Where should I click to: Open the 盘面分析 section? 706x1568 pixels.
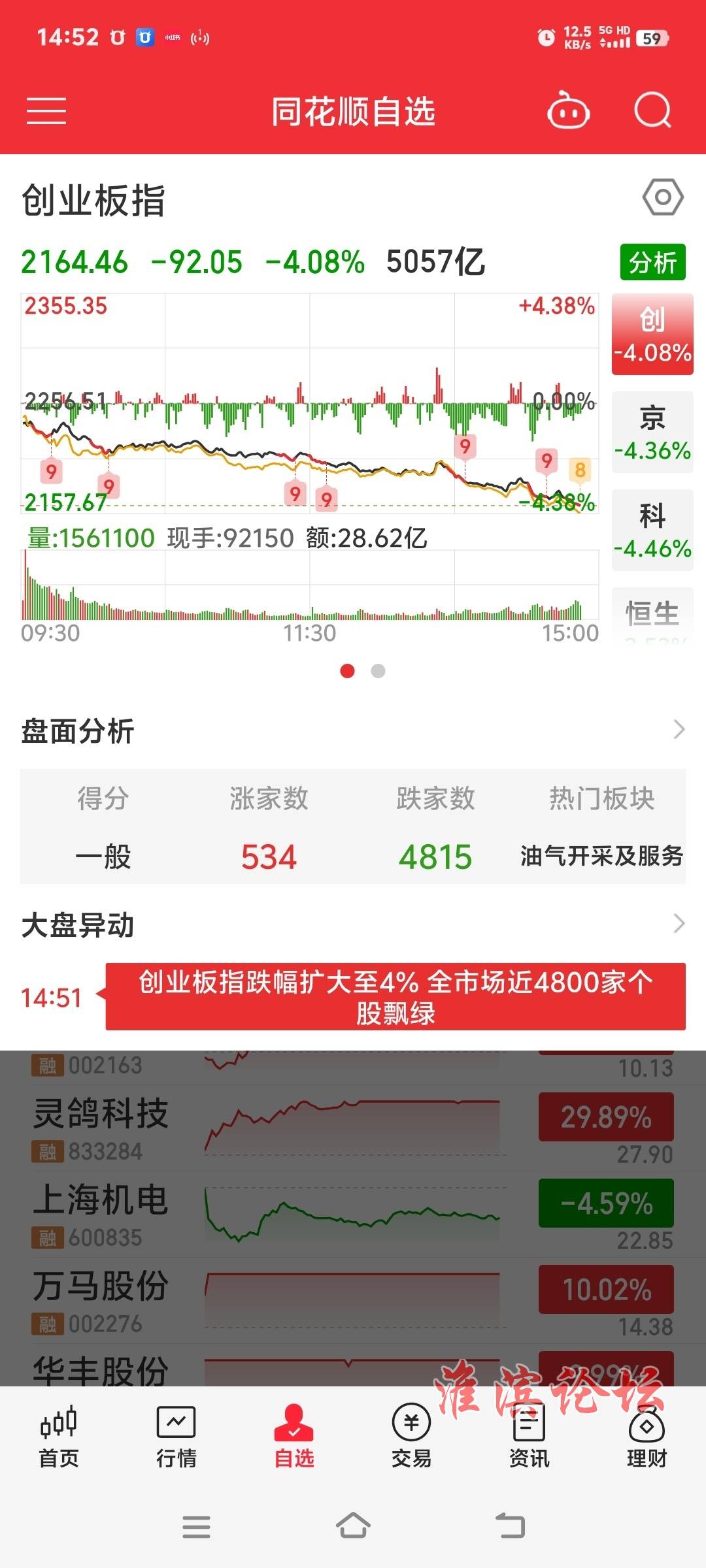click(x=353, y=730)
